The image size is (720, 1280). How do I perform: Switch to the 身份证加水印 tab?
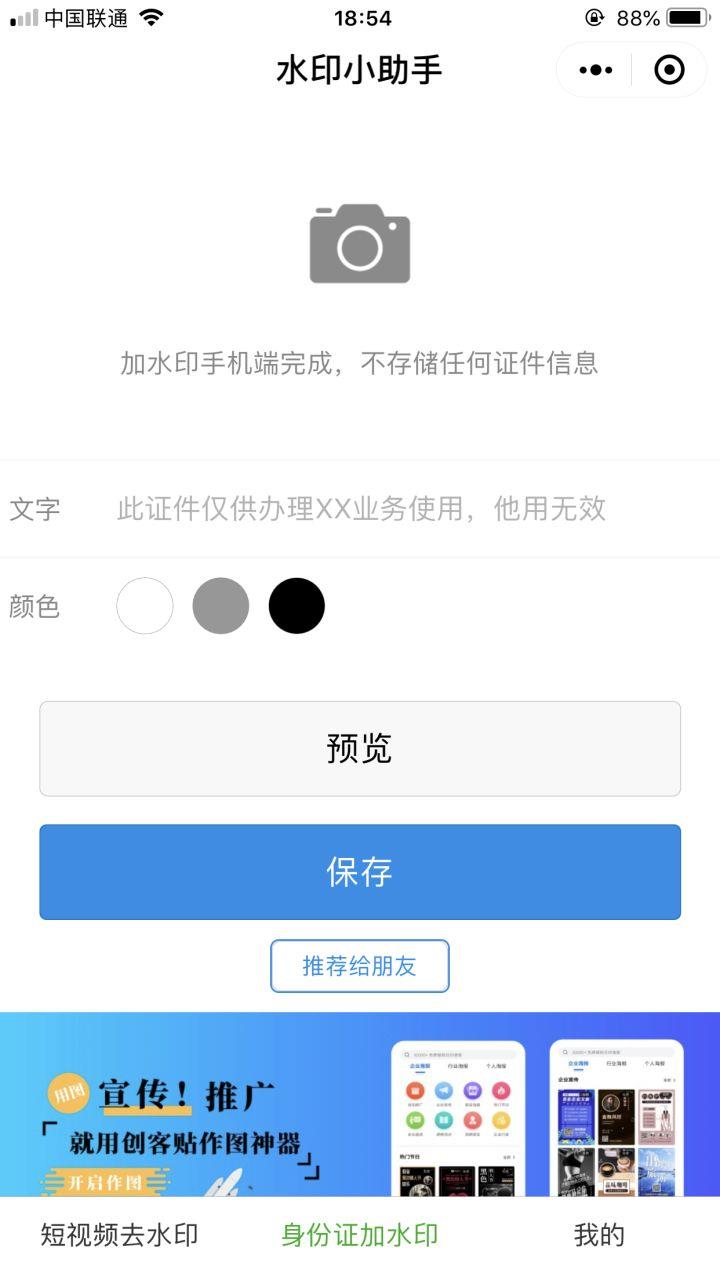tap(360, 1235)
